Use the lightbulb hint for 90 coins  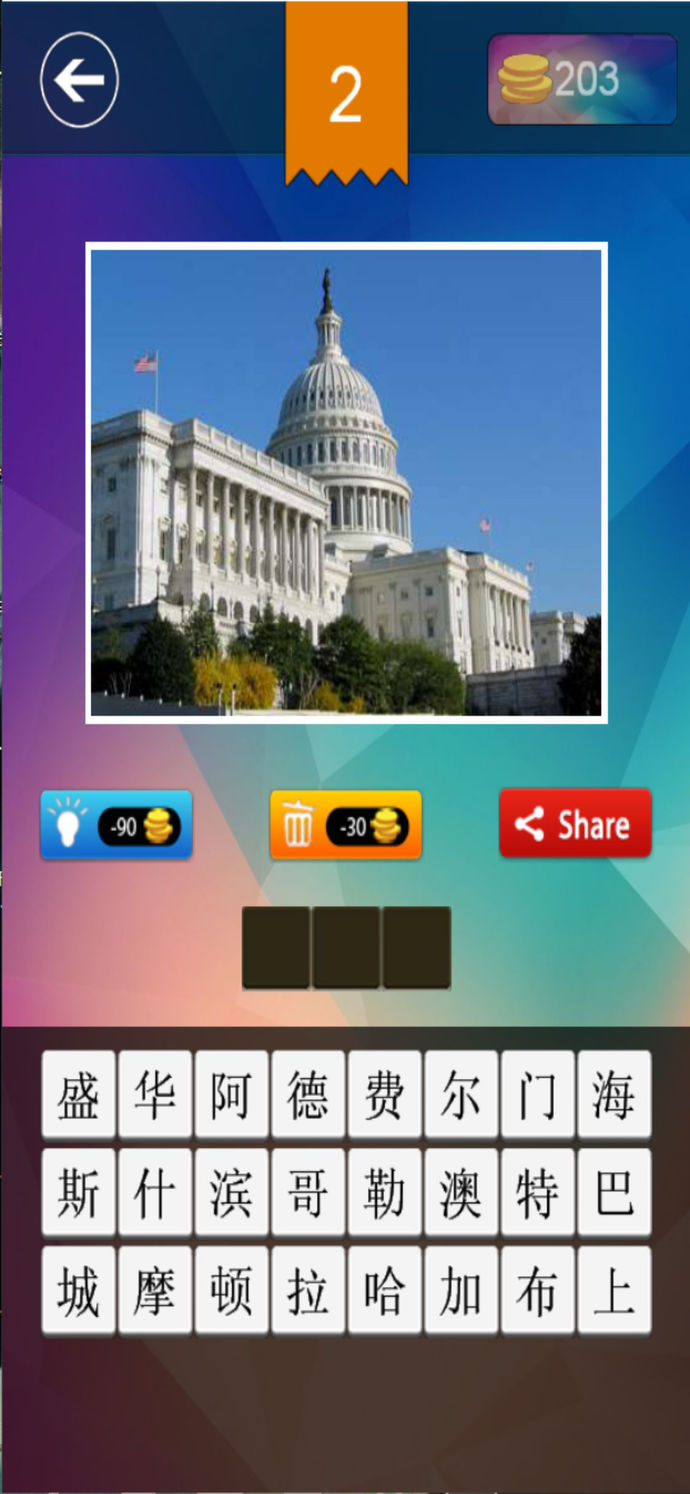tap(116, 825)
